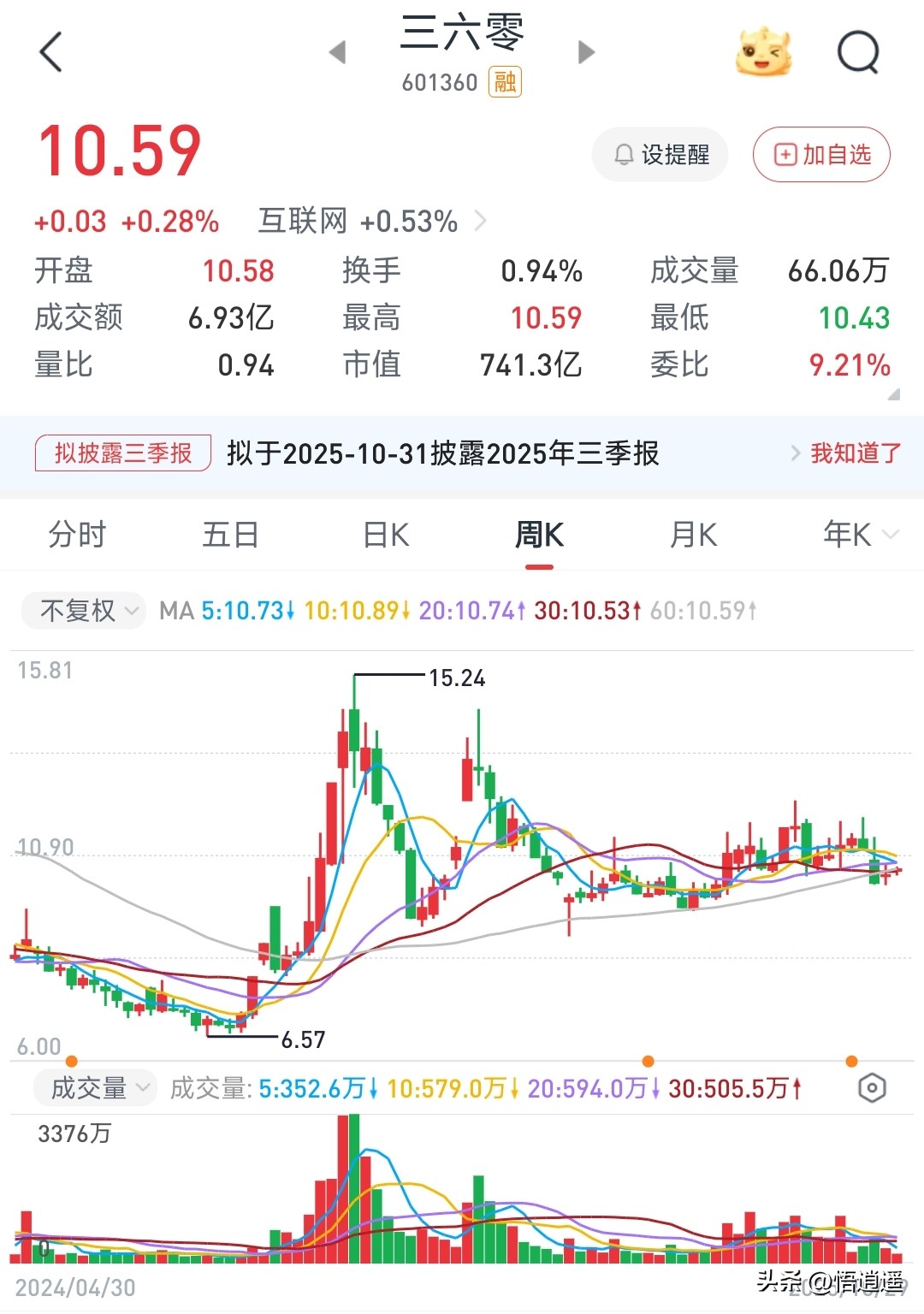
Task: Switch to the next stock
Action: [586, 53]
